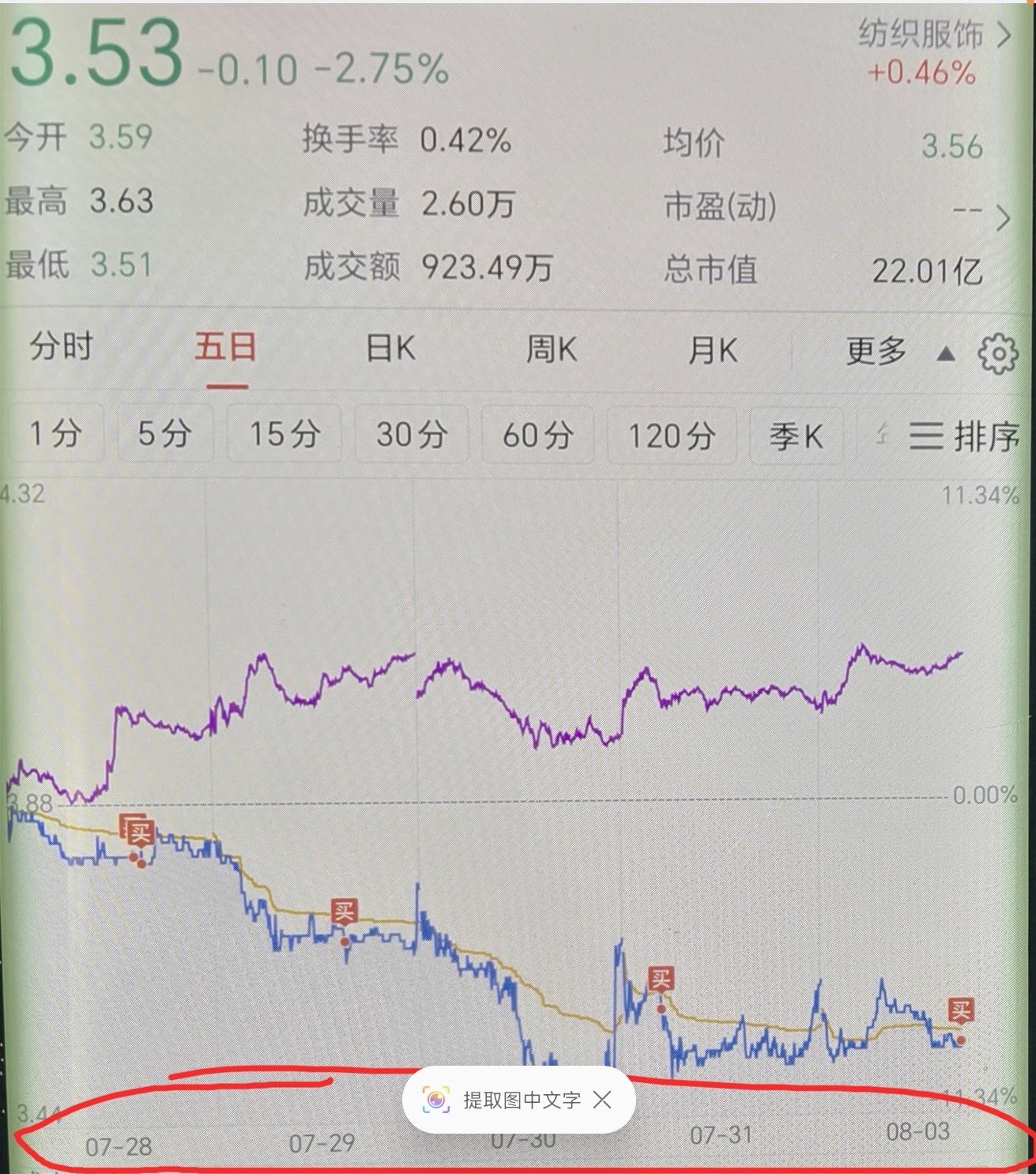
Task: Switch to the 分时 chart tab
Action: click(62, 348)
